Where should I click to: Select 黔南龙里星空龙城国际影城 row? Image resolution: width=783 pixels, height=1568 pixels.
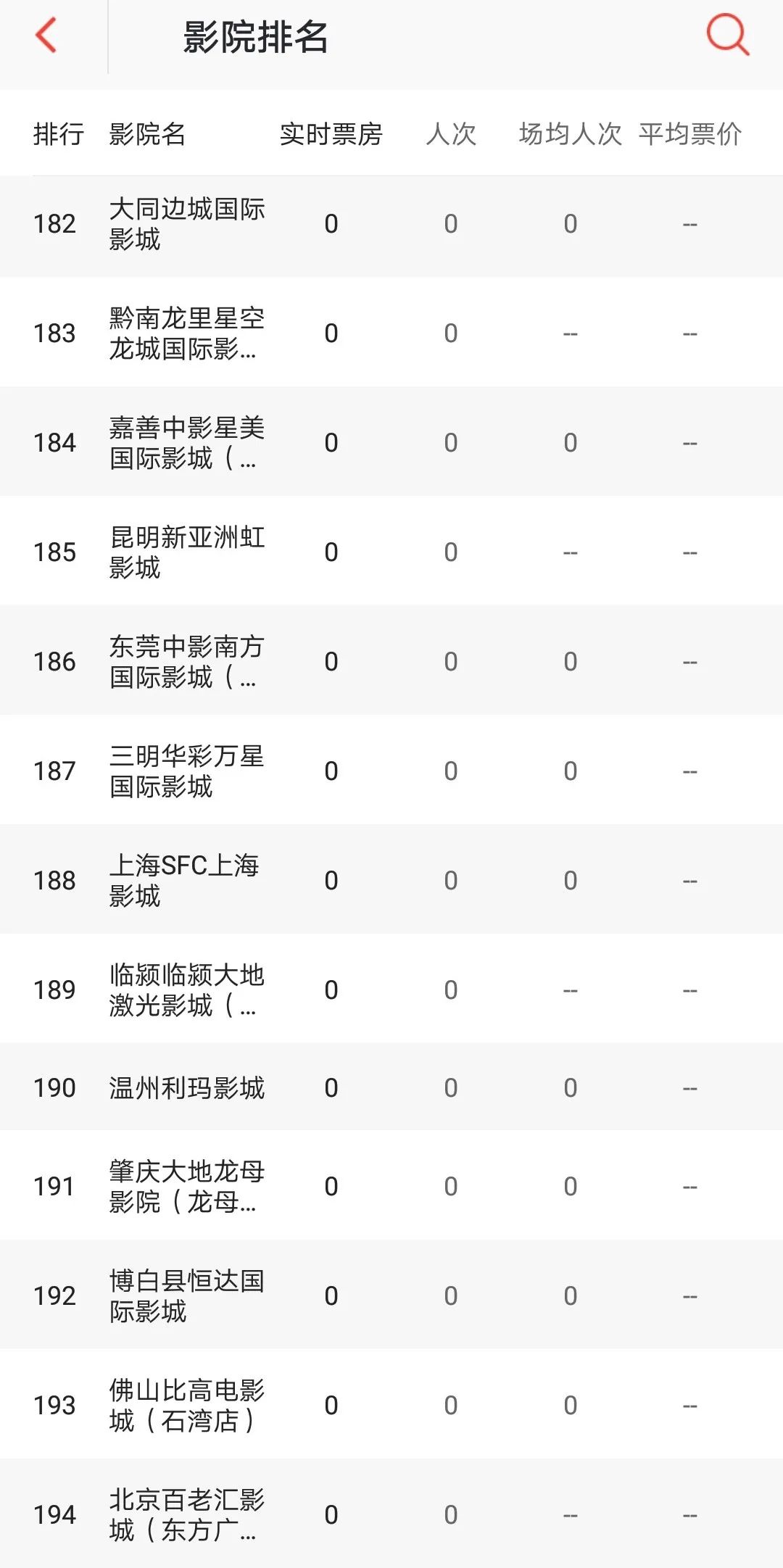pos(391,333)
